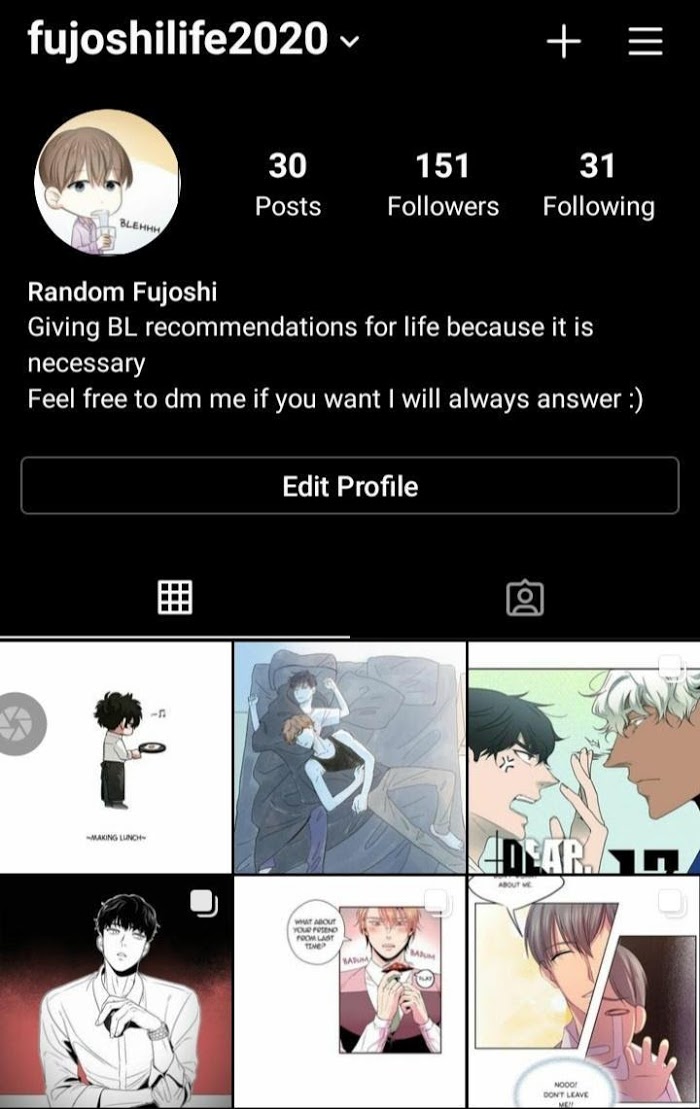View the profile picture
The height and width of the screenshot is (1109, 700).
[x=107, y=183]
